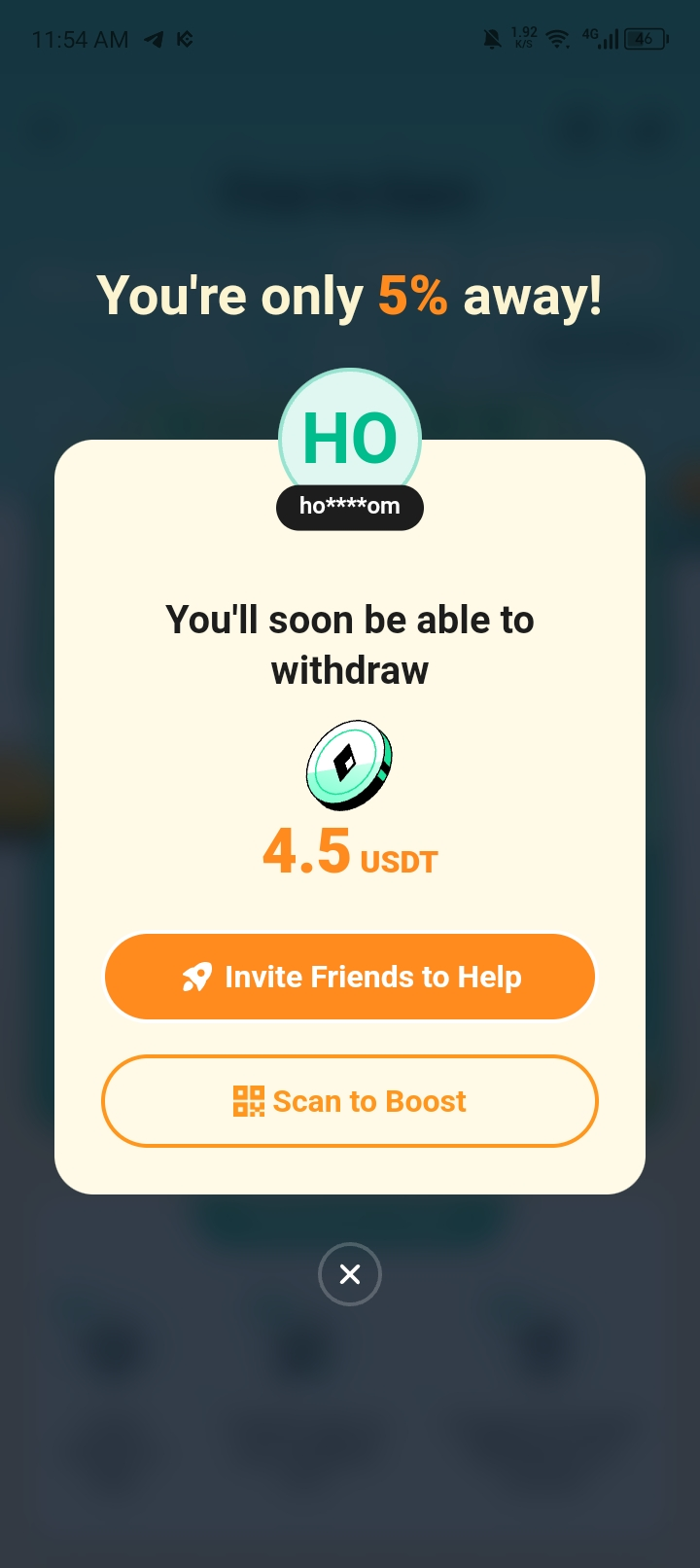Image resolution: width=700 pixels, height=1568 pixels.
Task: Tap Invite Friends to Help button
Action: pyautogui.click(x=350, y=977)
